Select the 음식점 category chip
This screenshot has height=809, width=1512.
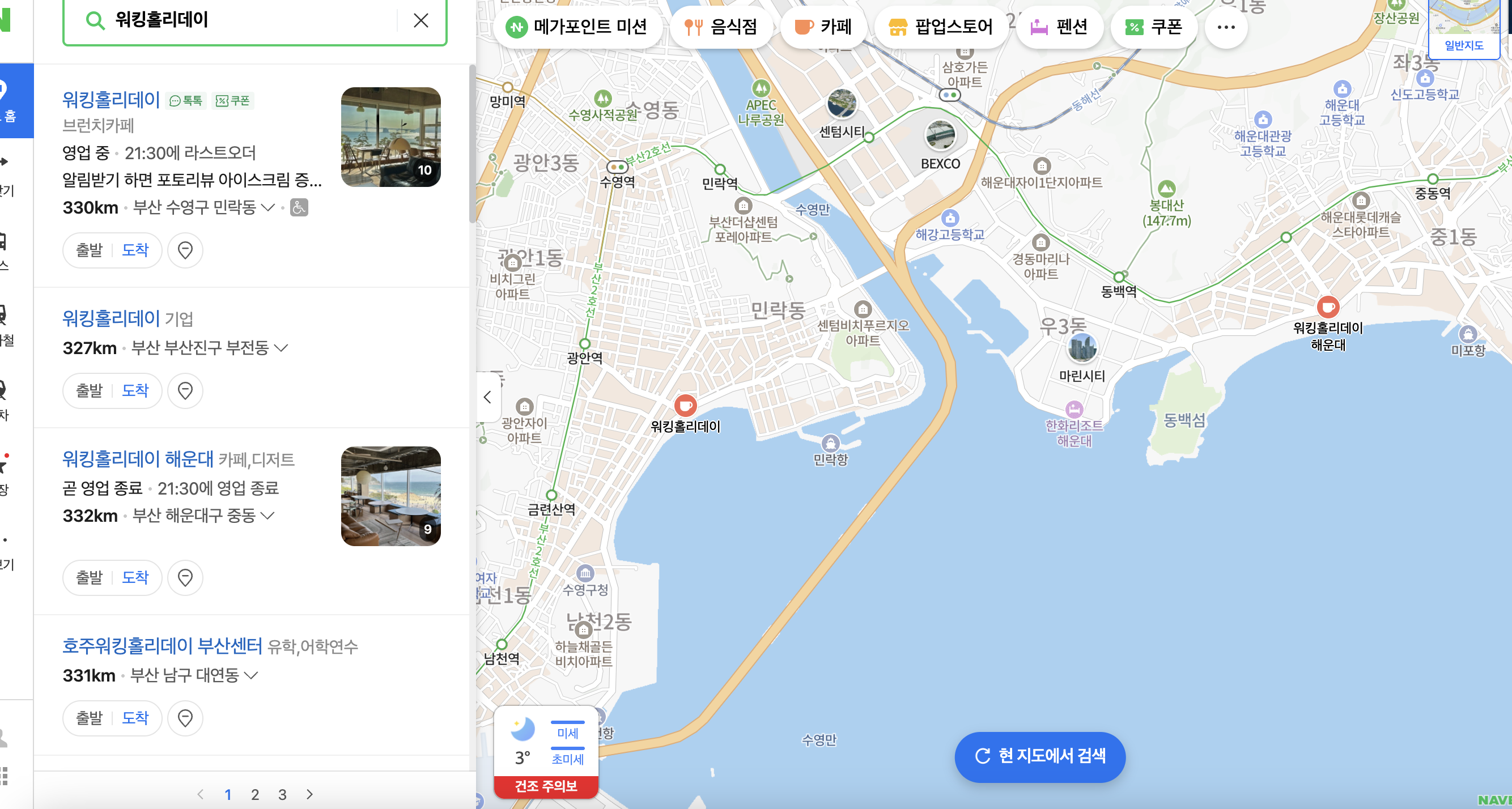point(721,27)
